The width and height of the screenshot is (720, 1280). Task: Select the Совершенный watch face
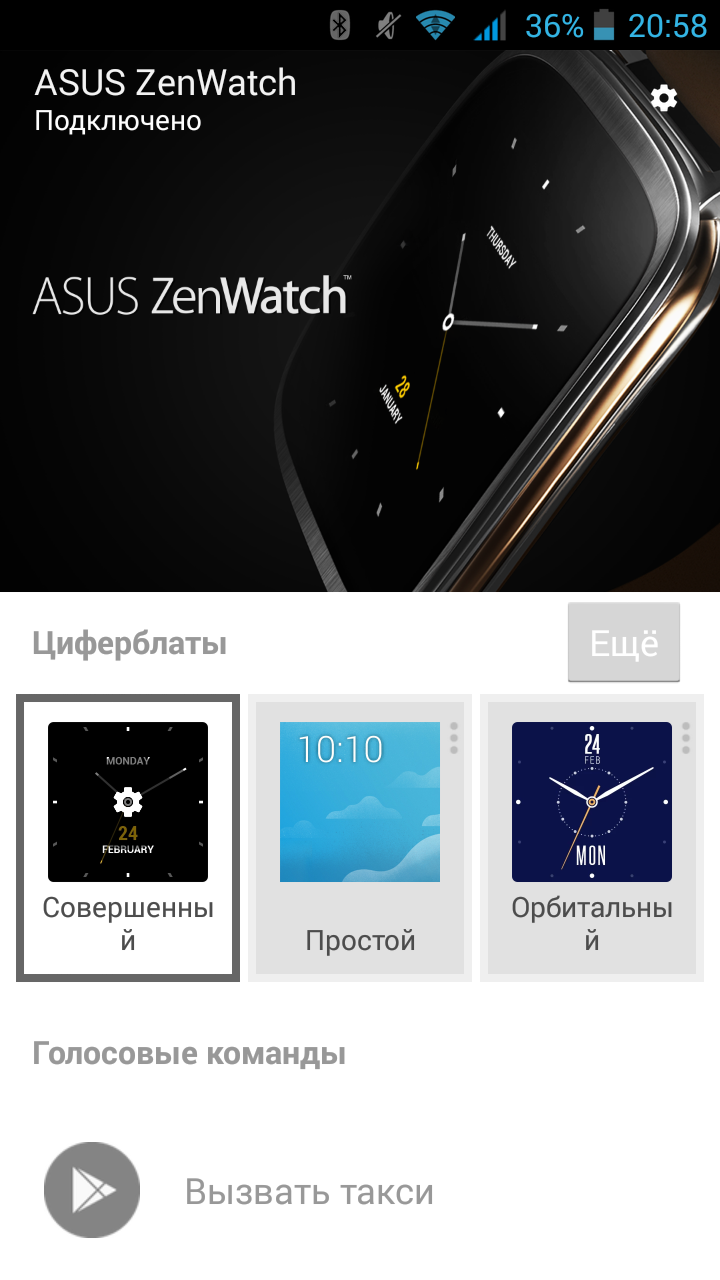[x=128, y=837]
